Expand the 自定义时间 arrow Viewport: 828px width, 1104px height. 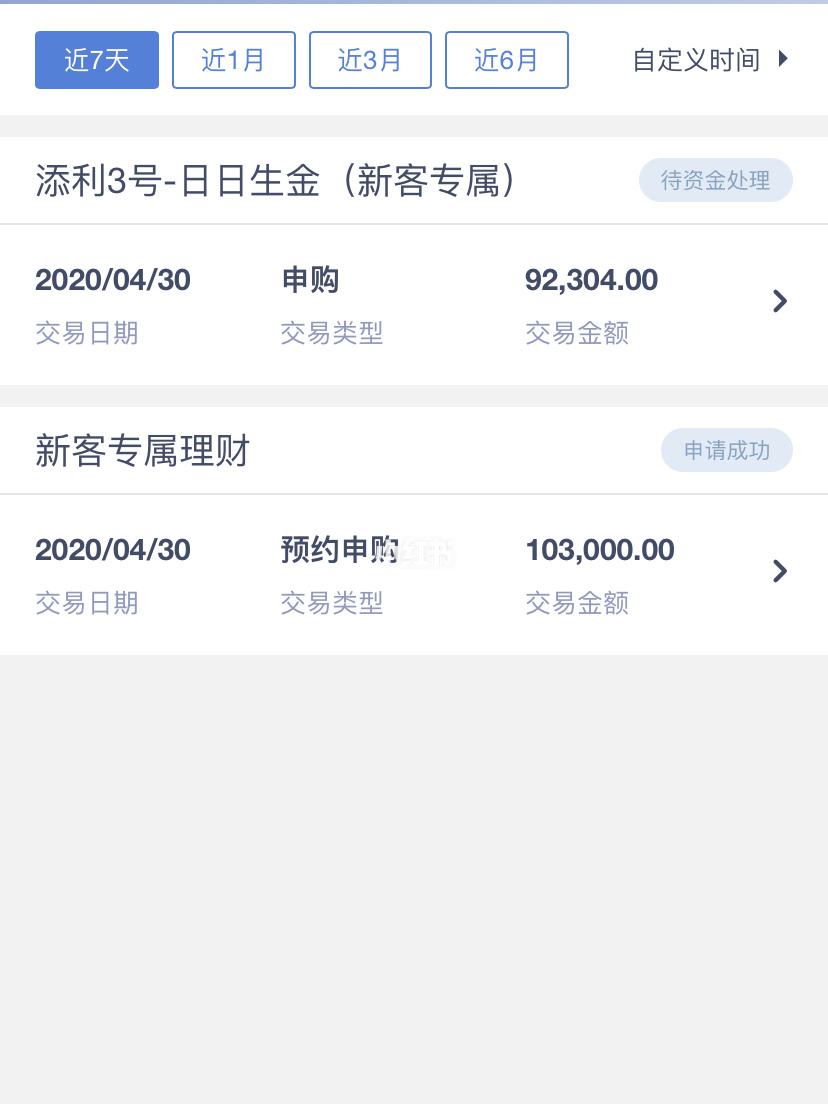point(783,60)
